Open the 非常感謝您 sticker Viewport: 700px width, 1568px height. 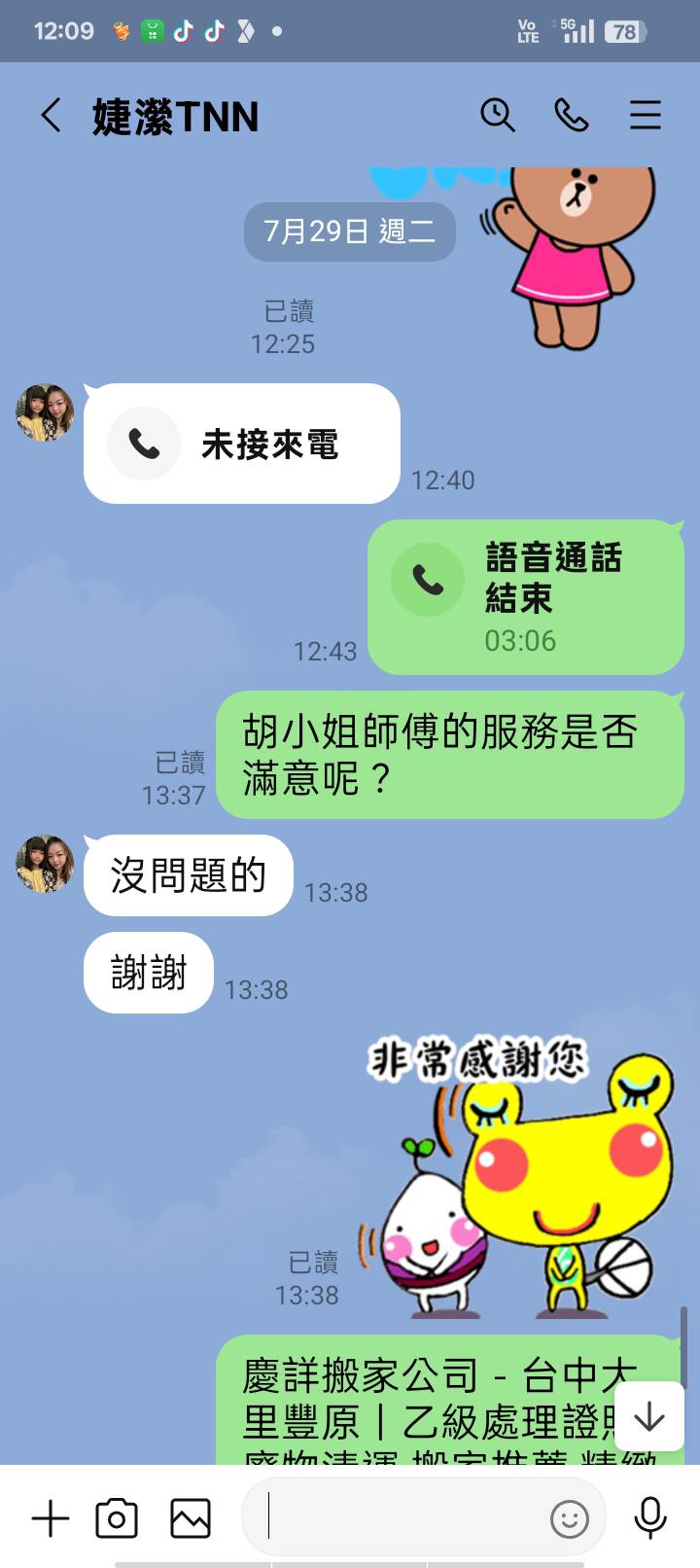tap(515, 1177)
